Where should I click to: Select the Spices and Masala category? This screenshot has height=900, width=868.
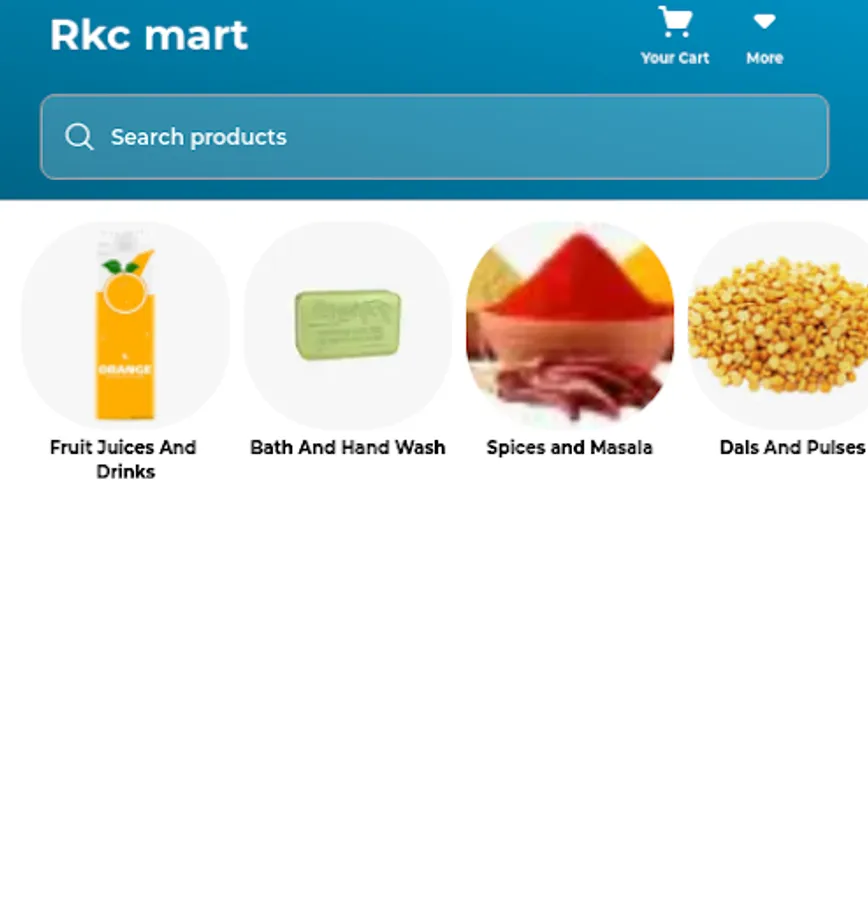click(x=569, y=340)
